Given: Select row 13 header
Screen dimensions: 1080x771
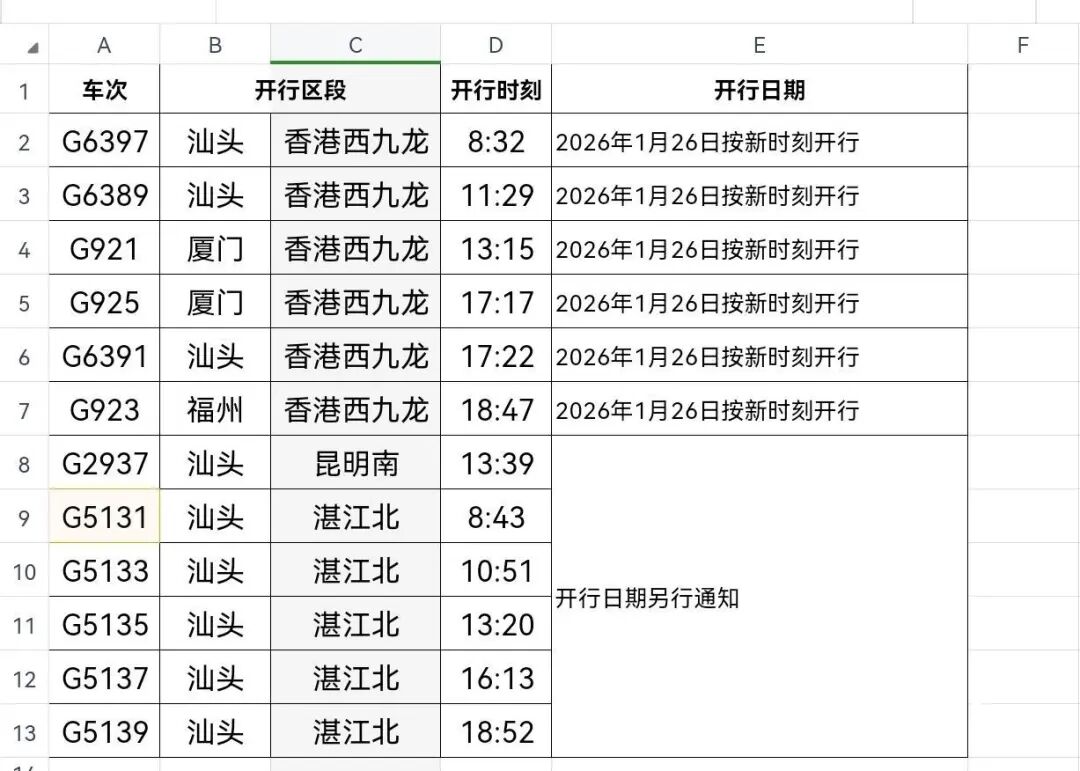Looking at the screenshot, I should [x=24, y=733].
